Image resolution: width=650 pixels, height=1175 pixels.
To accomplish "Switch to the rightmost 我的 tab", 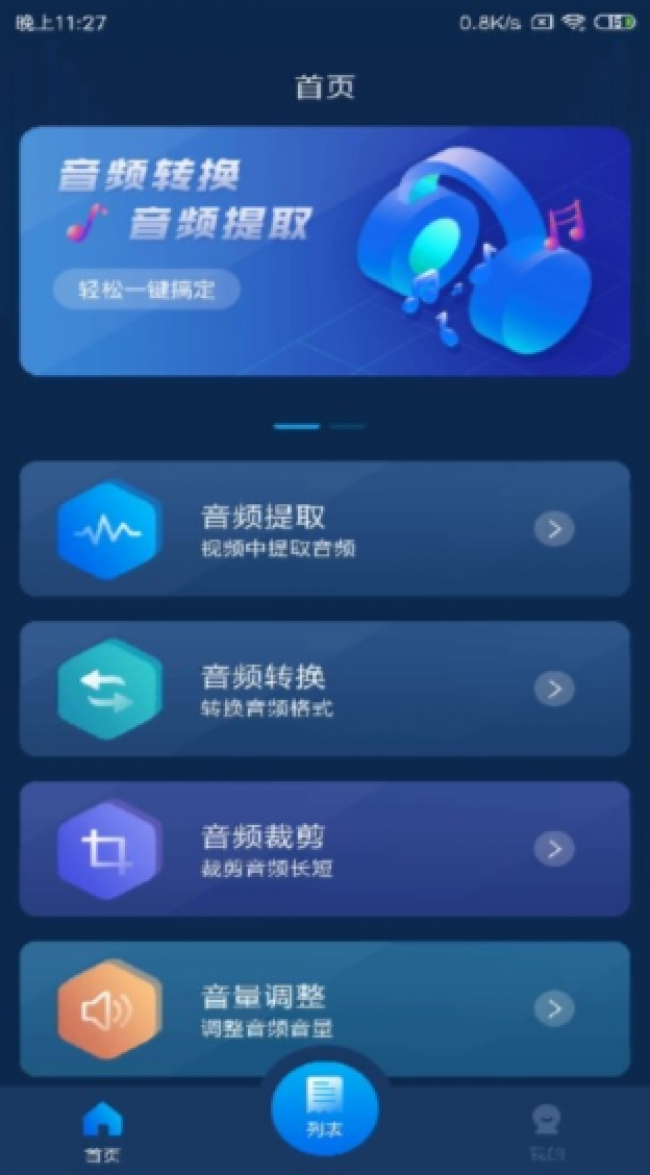I will click(x=547, y=1130).
